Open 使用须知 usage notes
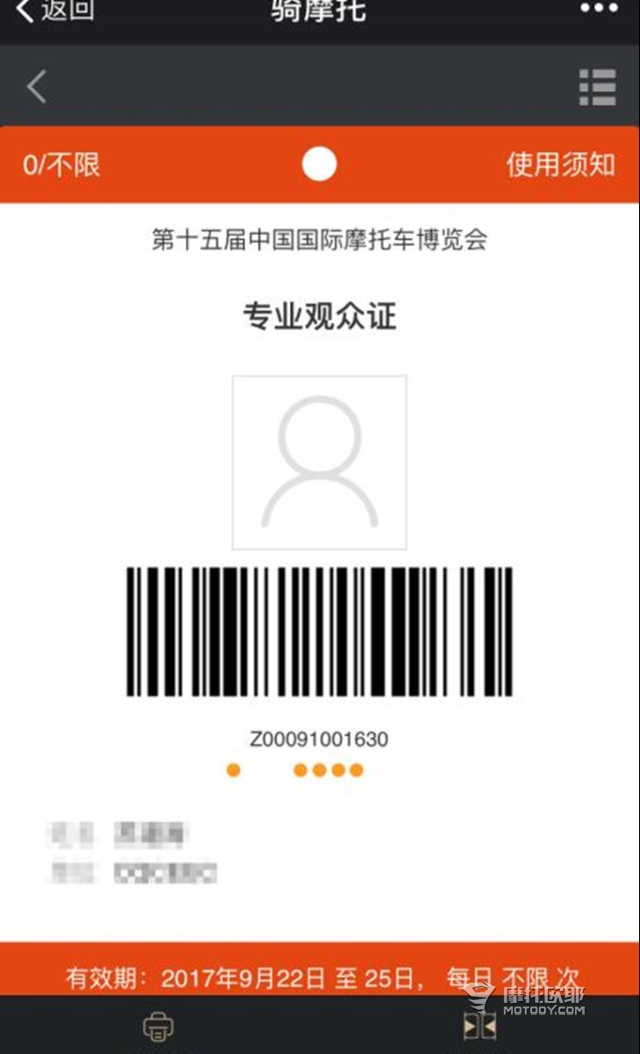 [x=560, y=165]
